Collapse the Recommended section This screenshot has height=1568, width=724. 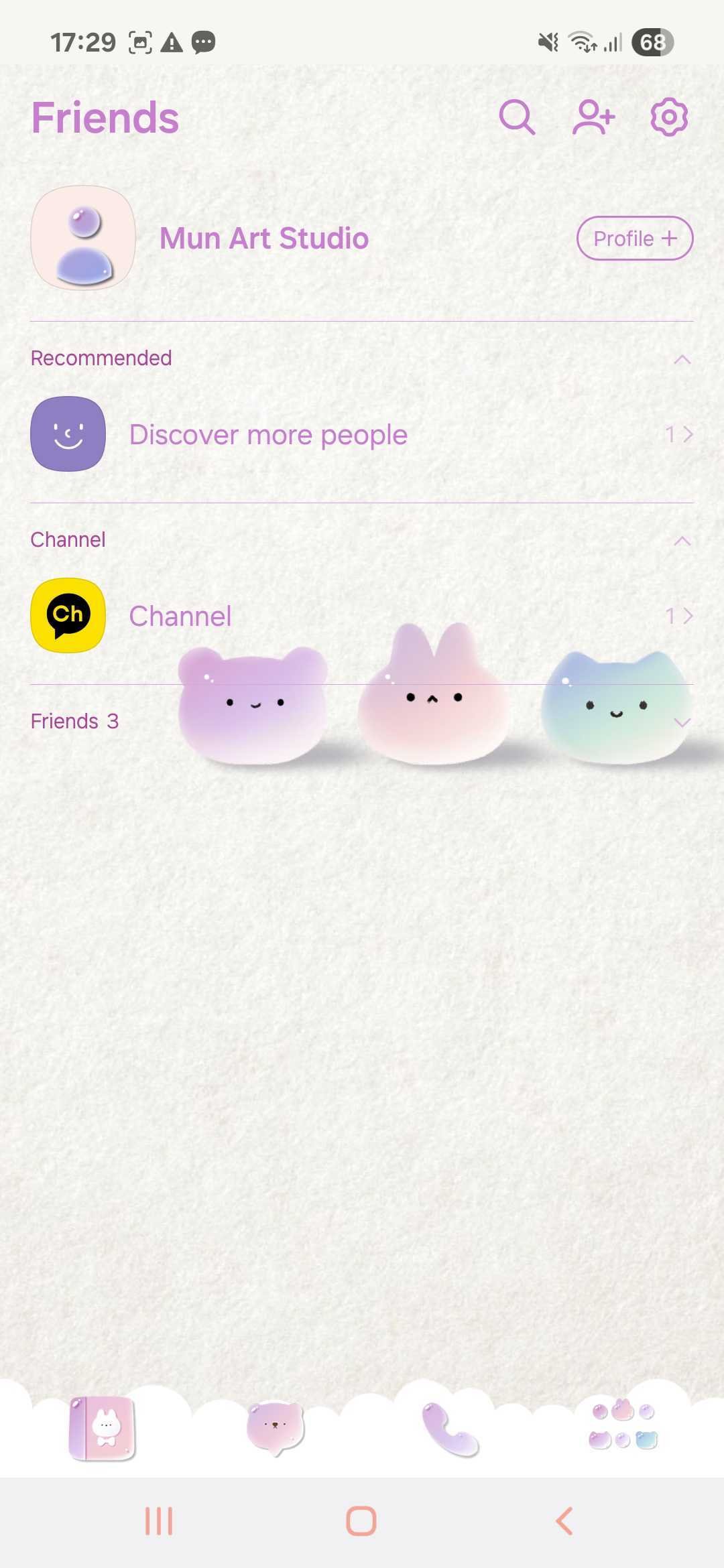682,359
